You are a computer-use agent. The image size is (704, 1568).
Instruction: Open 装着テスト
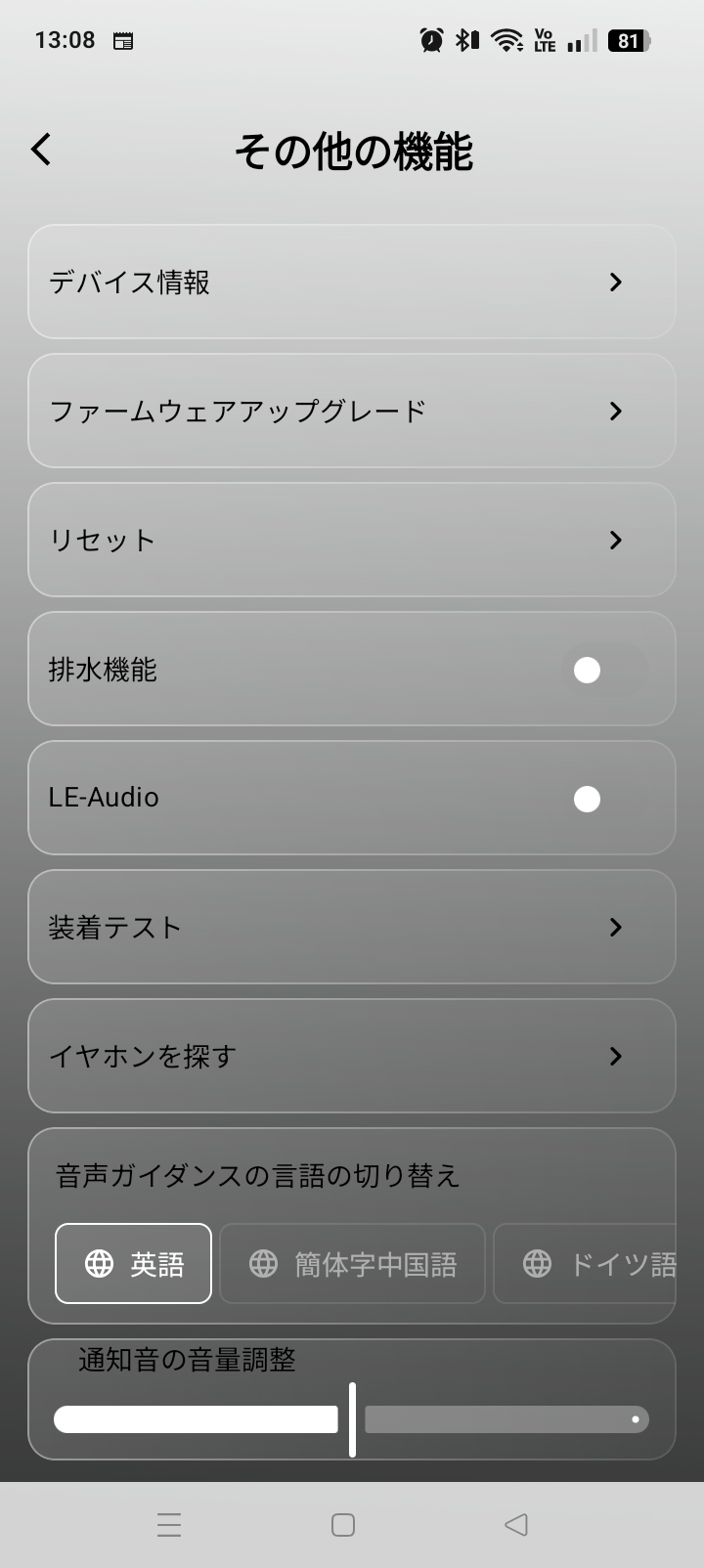(x=351, y=927)
